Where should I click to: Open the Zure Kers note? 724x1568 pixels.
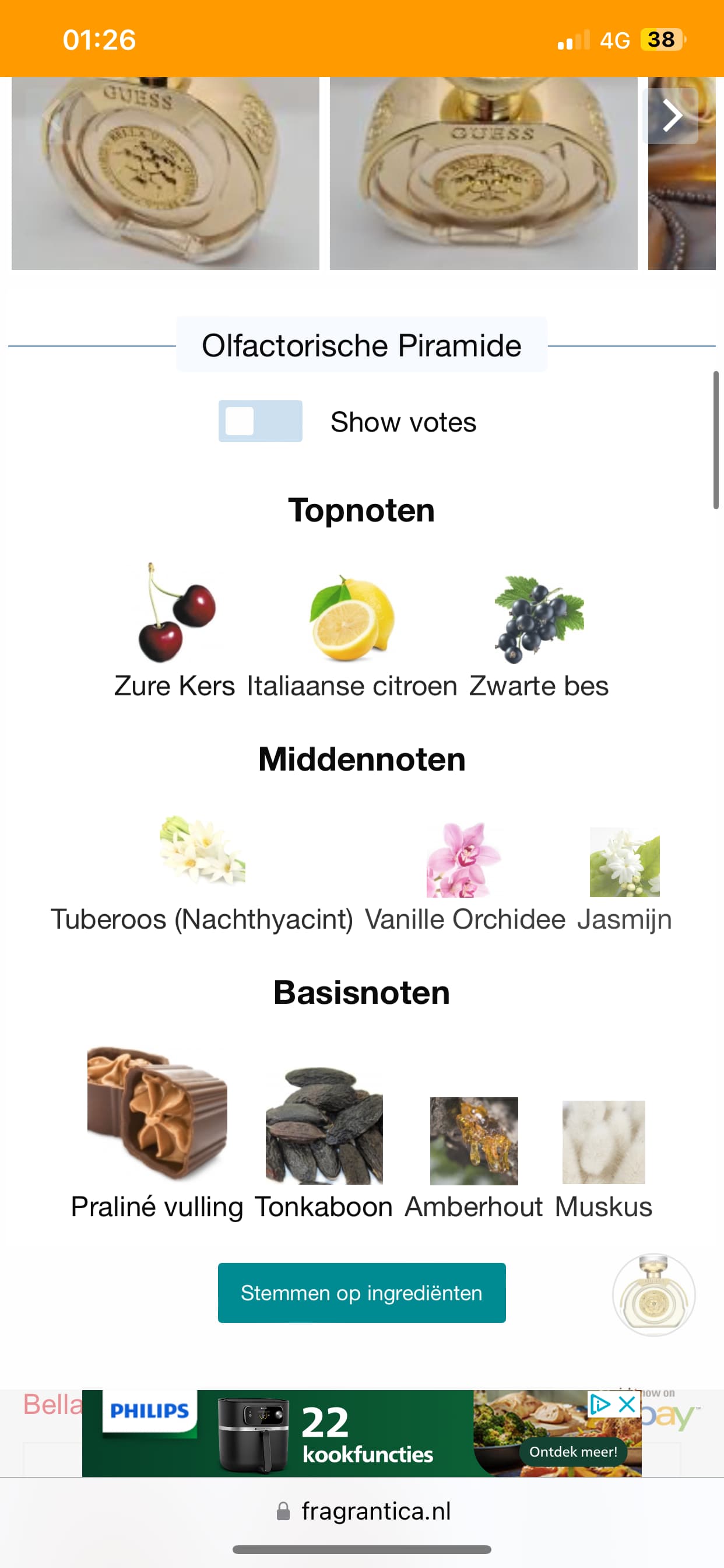pos(175,631)
